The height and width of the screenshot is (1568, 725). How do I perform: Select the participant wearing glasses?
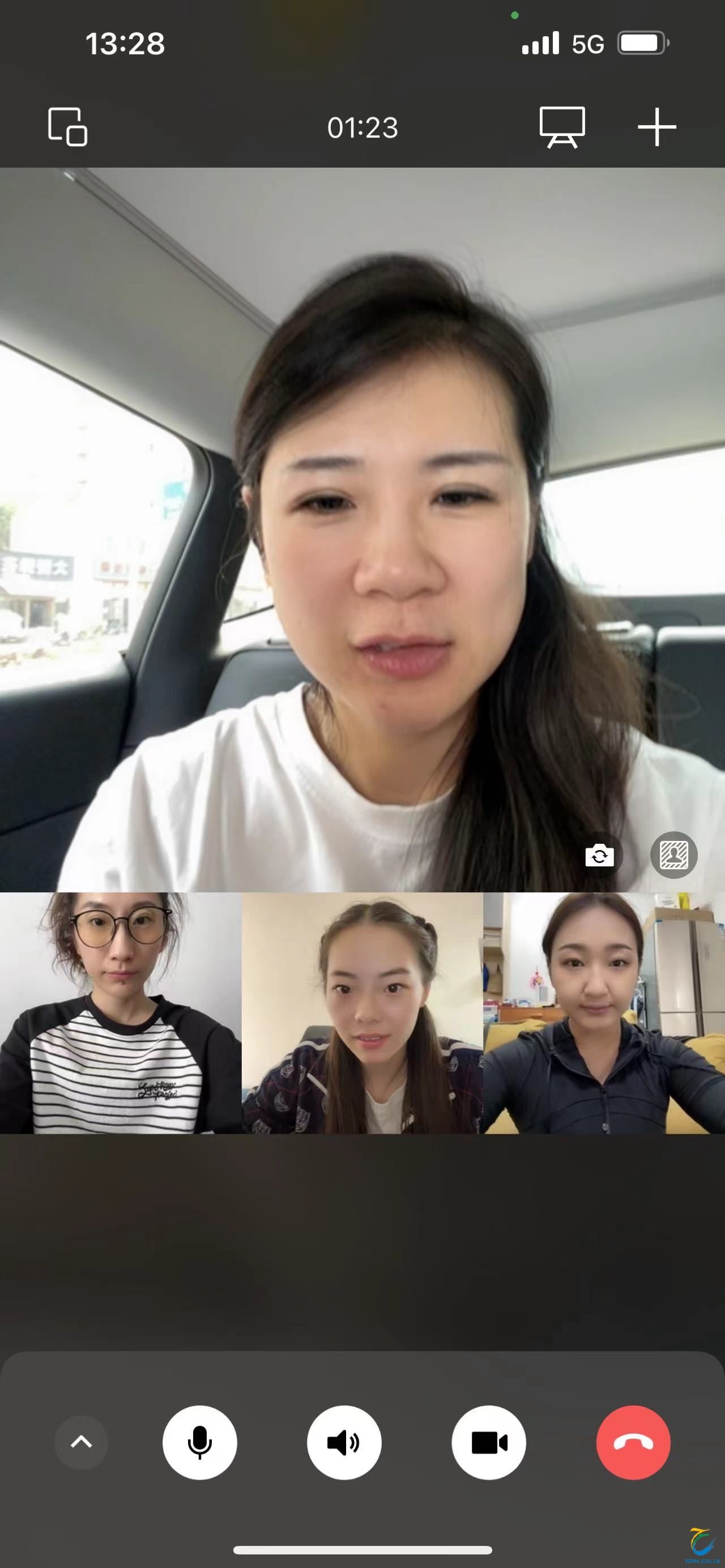[x=121, y=1012]
